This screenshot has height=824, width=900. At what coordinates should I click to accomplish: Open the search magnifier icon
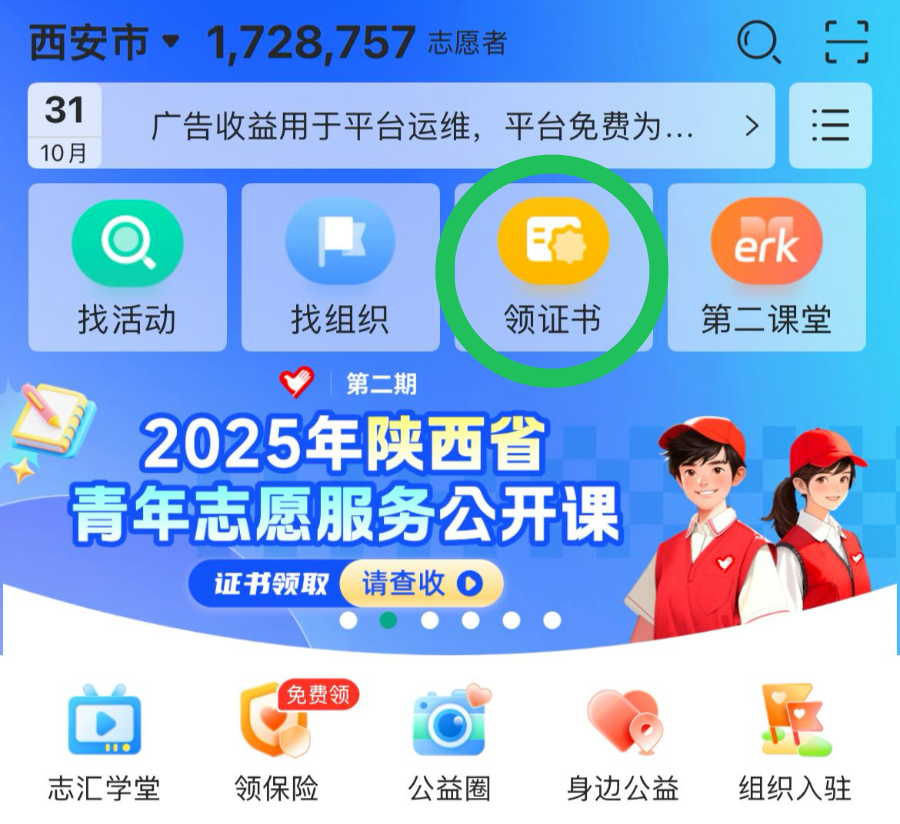point(758,42)
